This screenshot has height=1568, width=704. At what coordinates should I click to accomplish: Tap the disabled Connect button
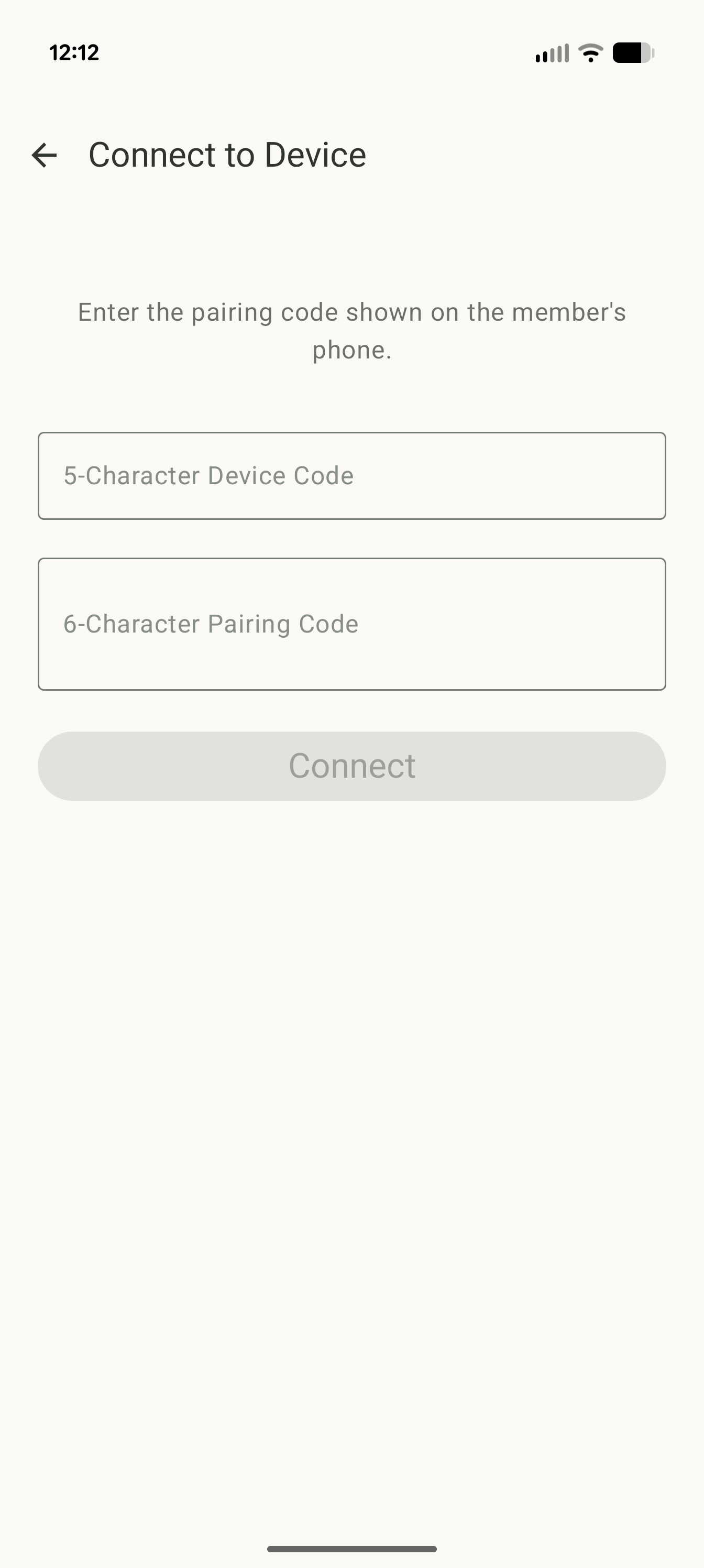[351, 766]
